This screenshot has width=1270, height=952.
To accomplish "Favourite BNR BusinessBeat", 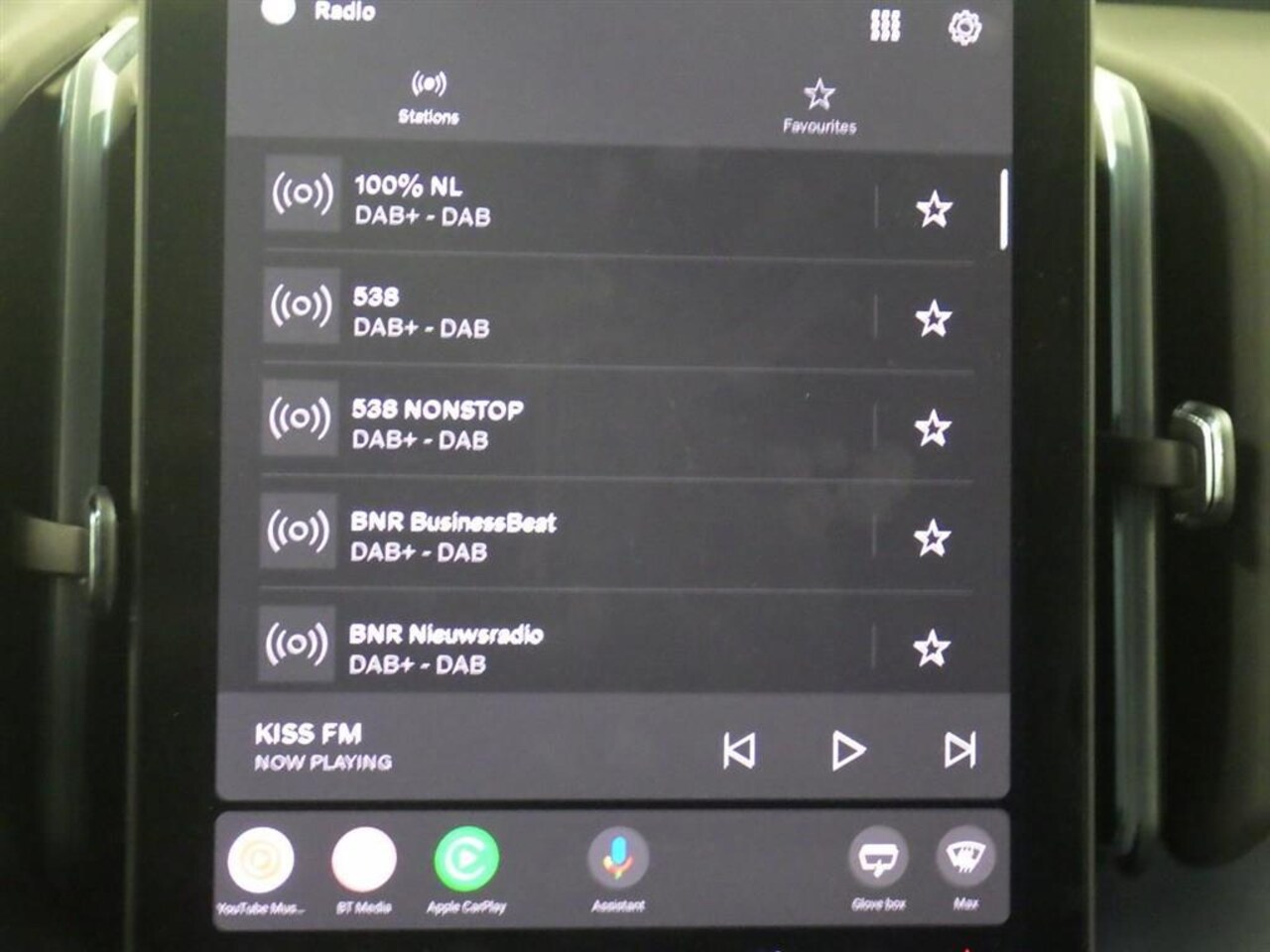I will 932,538.
